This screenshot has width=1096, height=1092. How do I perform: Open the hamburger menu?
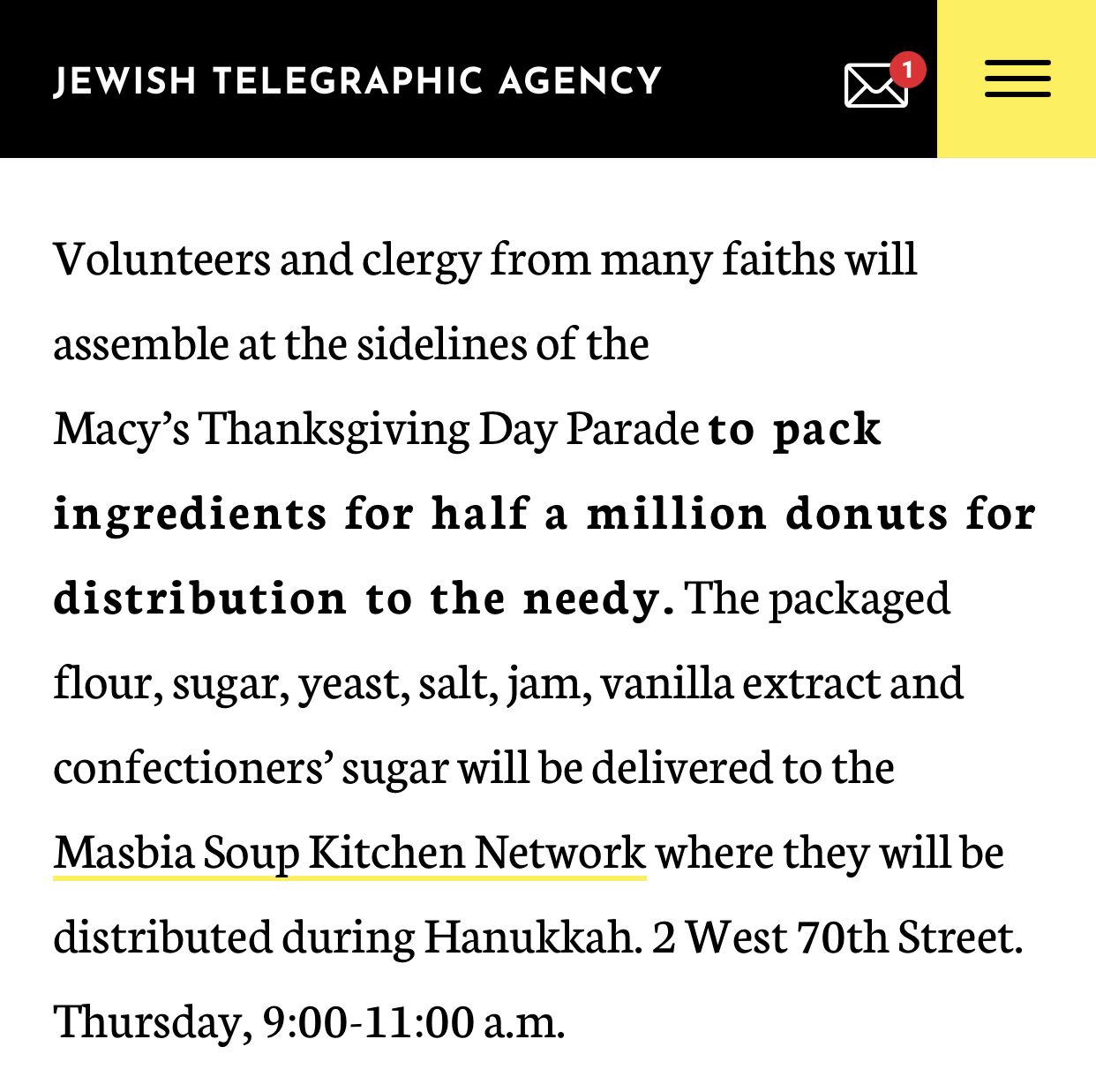[1017, 79]
